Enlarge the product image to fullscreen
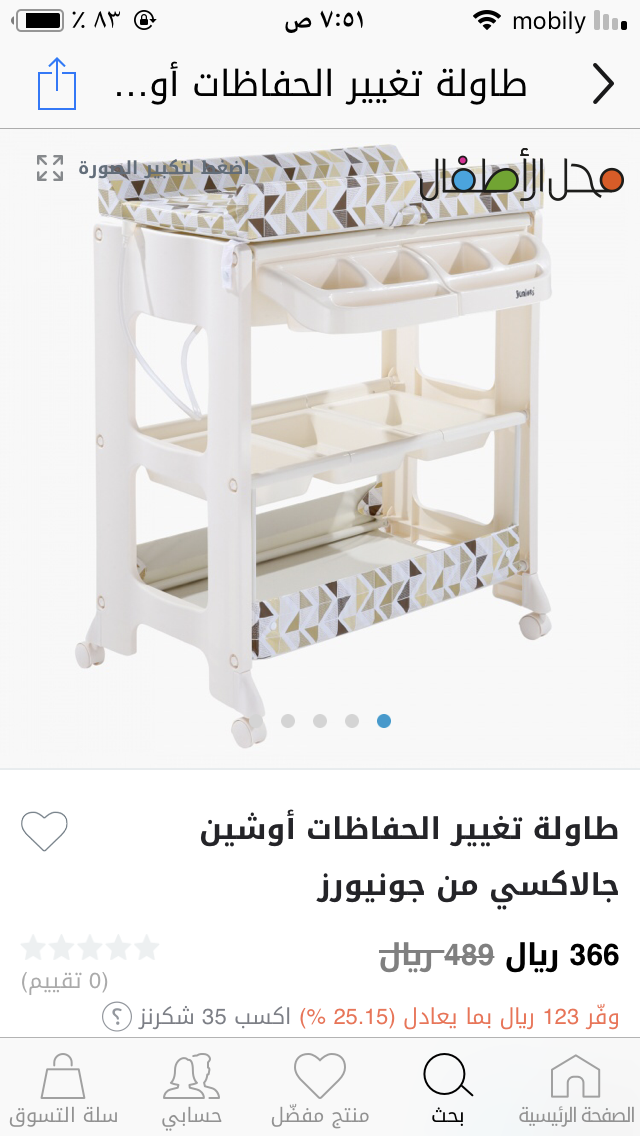 pyautogui.click(x=50, y=168)
